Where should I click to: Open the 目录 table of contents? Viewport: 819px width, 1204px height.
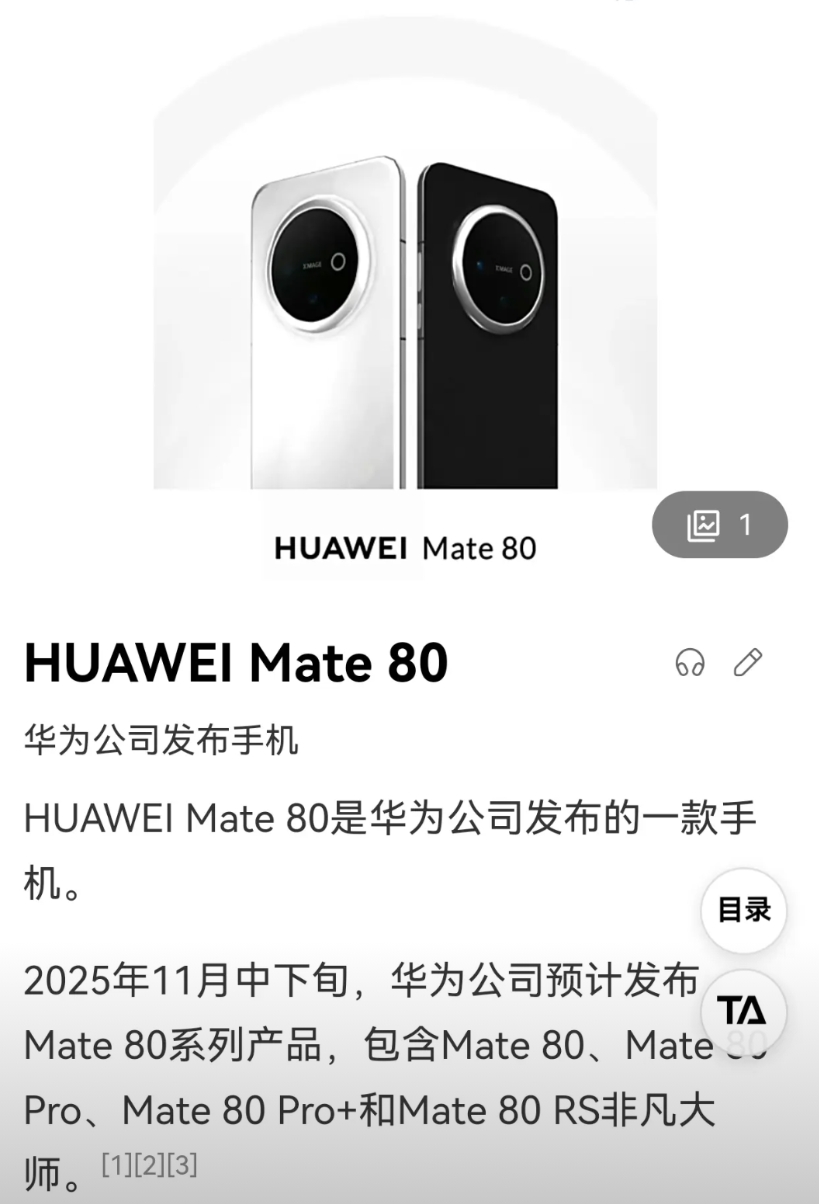pos(743,910)
